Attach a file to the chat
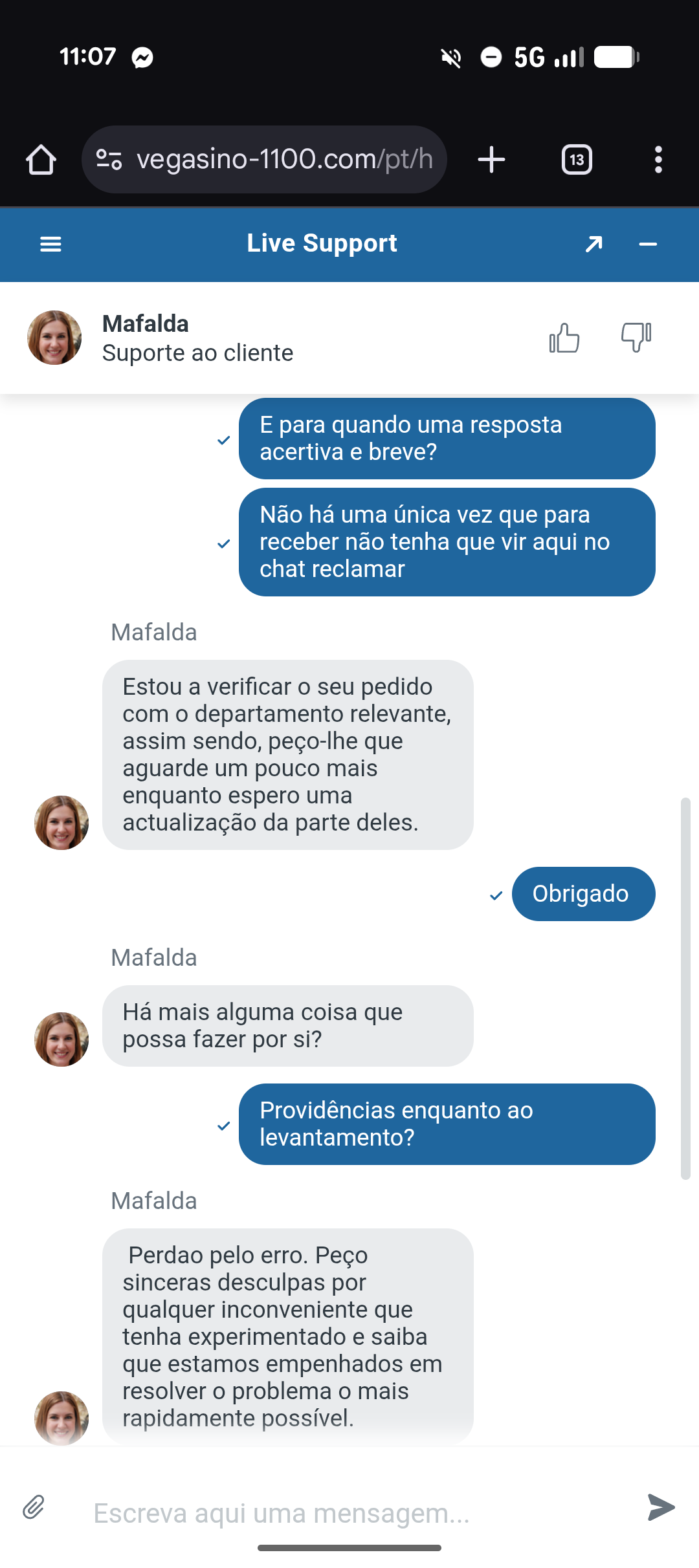This screenshot has width=699, height=1568. point(34,1507)
